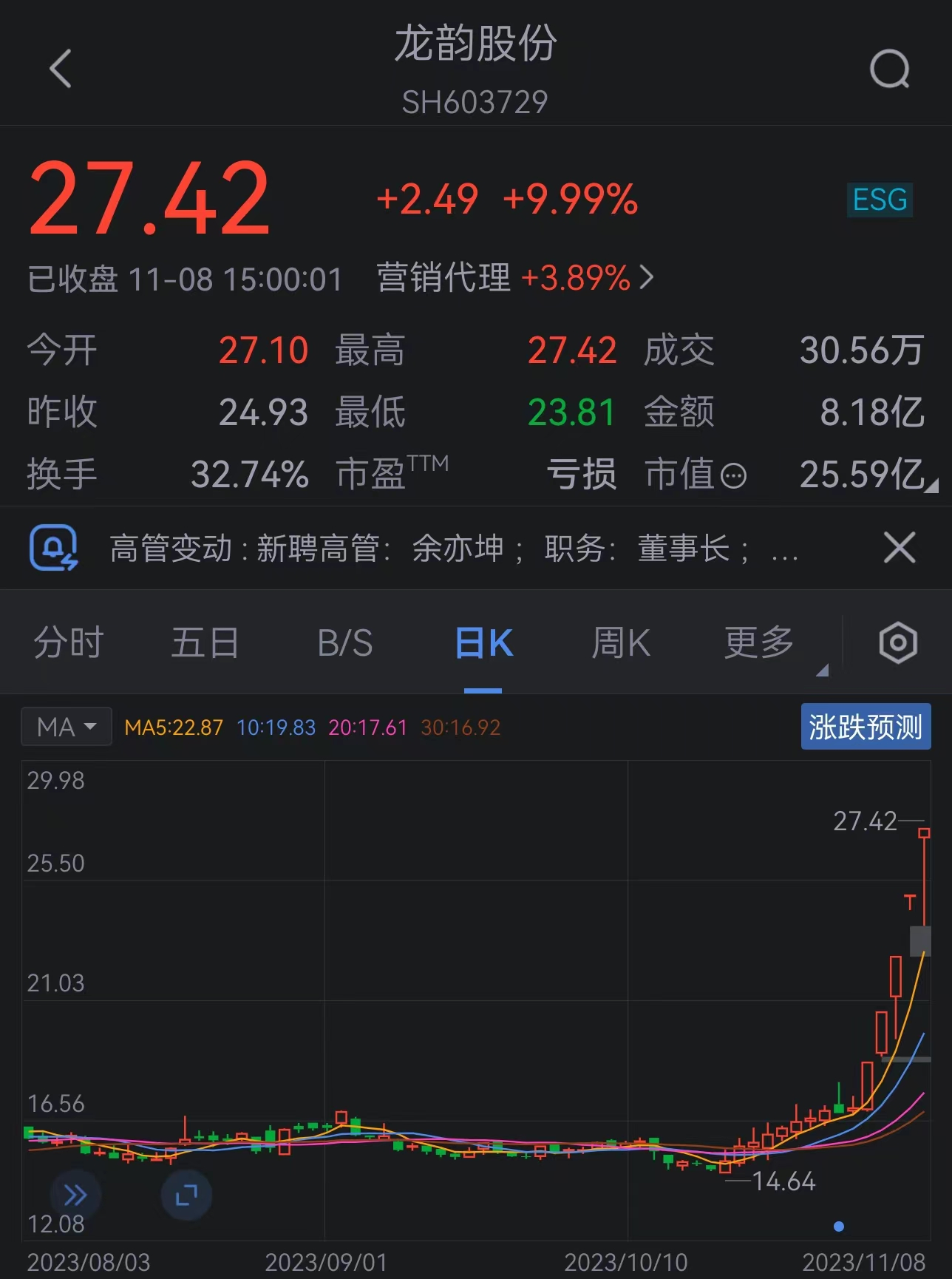Open the stock search magnifier

(891, 69)
